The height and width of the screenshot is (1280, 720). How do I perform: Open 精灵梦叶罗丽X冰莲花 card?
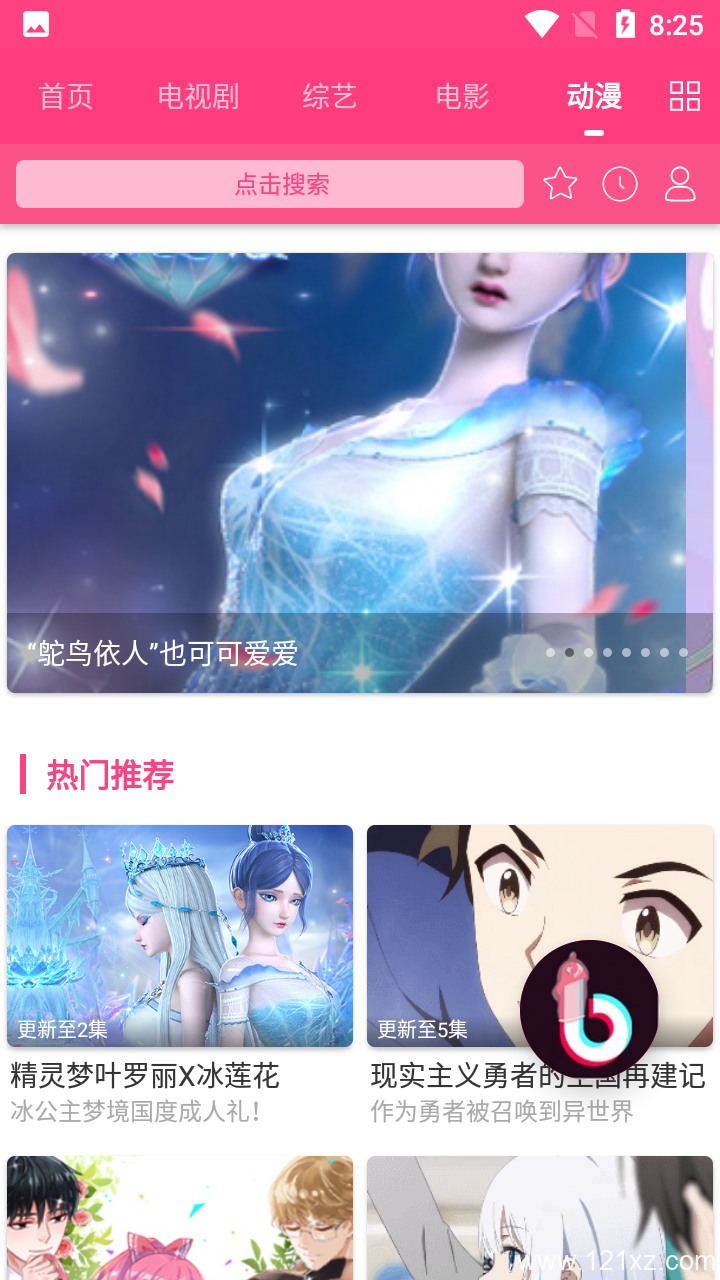(x=180, y=935)
